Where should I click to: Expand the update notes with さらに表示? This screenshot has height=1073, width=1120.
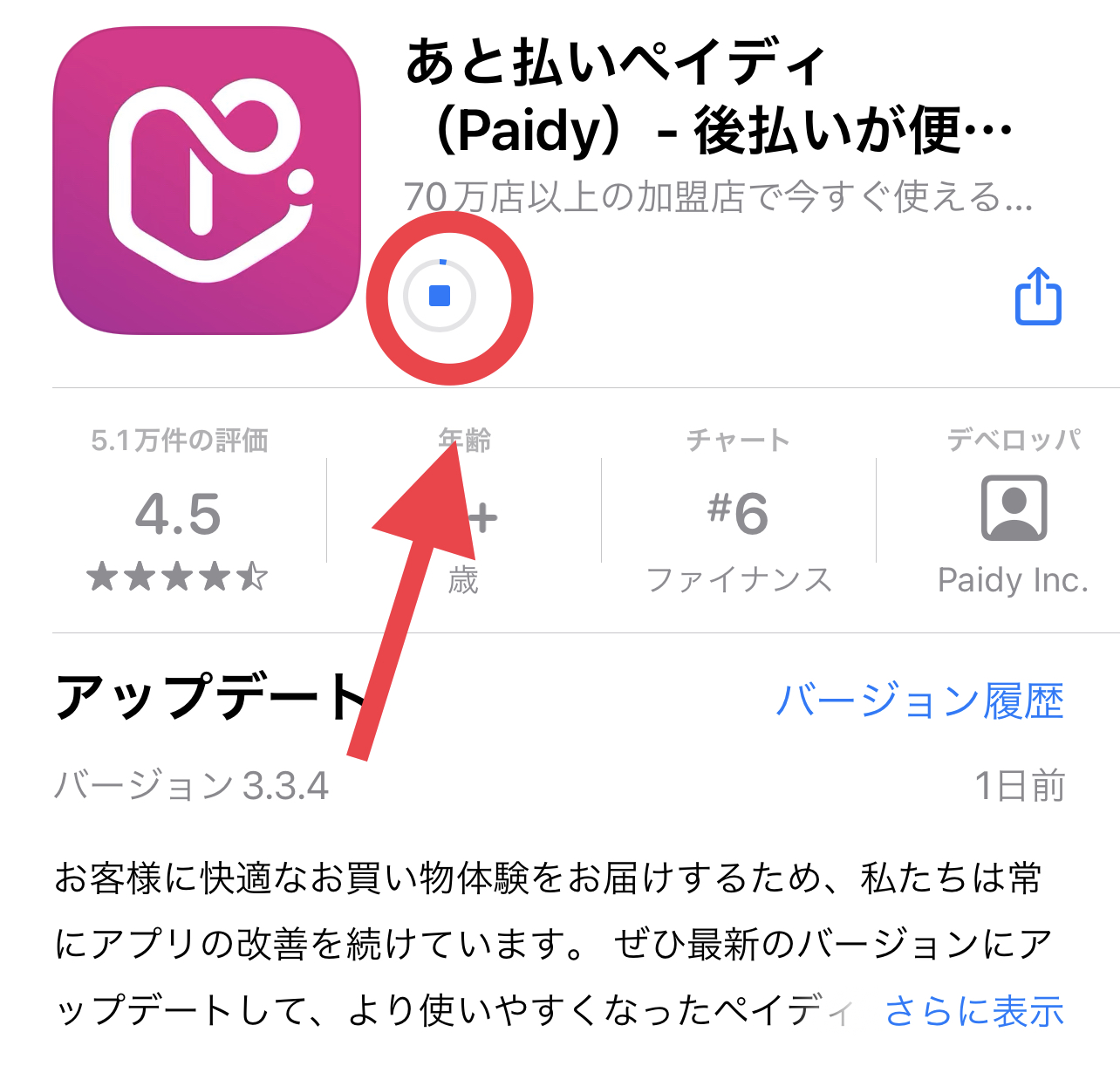click(973, 1011)
